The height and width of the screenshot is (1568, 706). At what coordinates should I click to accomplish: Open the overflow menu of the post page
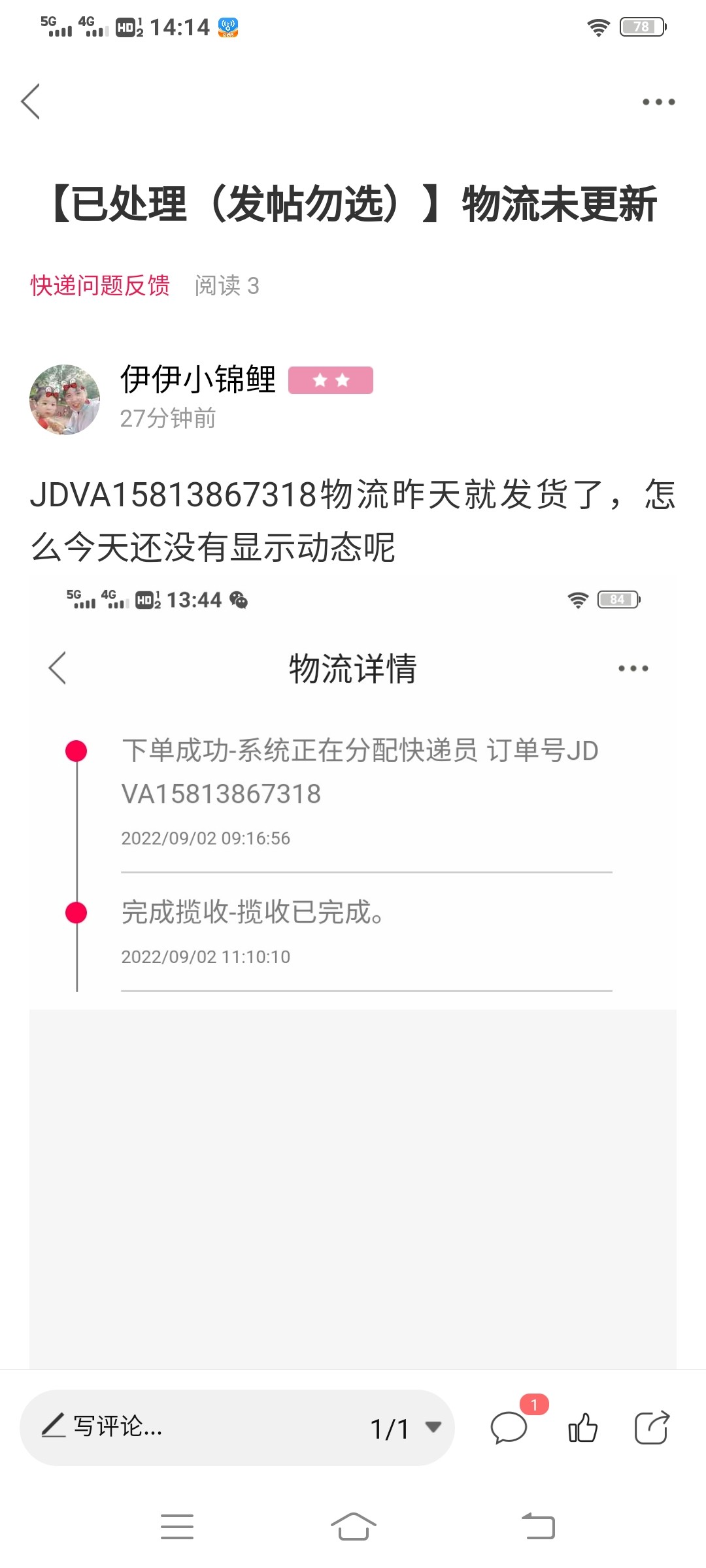point(658,102)
